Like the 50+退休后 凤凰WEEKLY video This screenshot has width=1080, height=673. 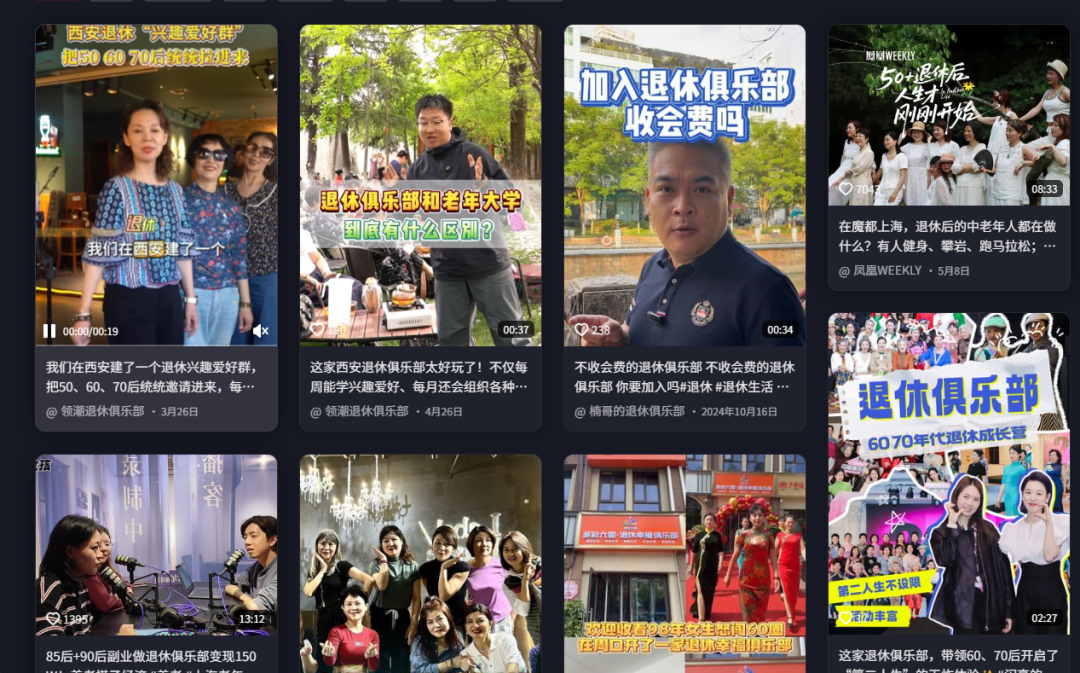coord(845,189)
